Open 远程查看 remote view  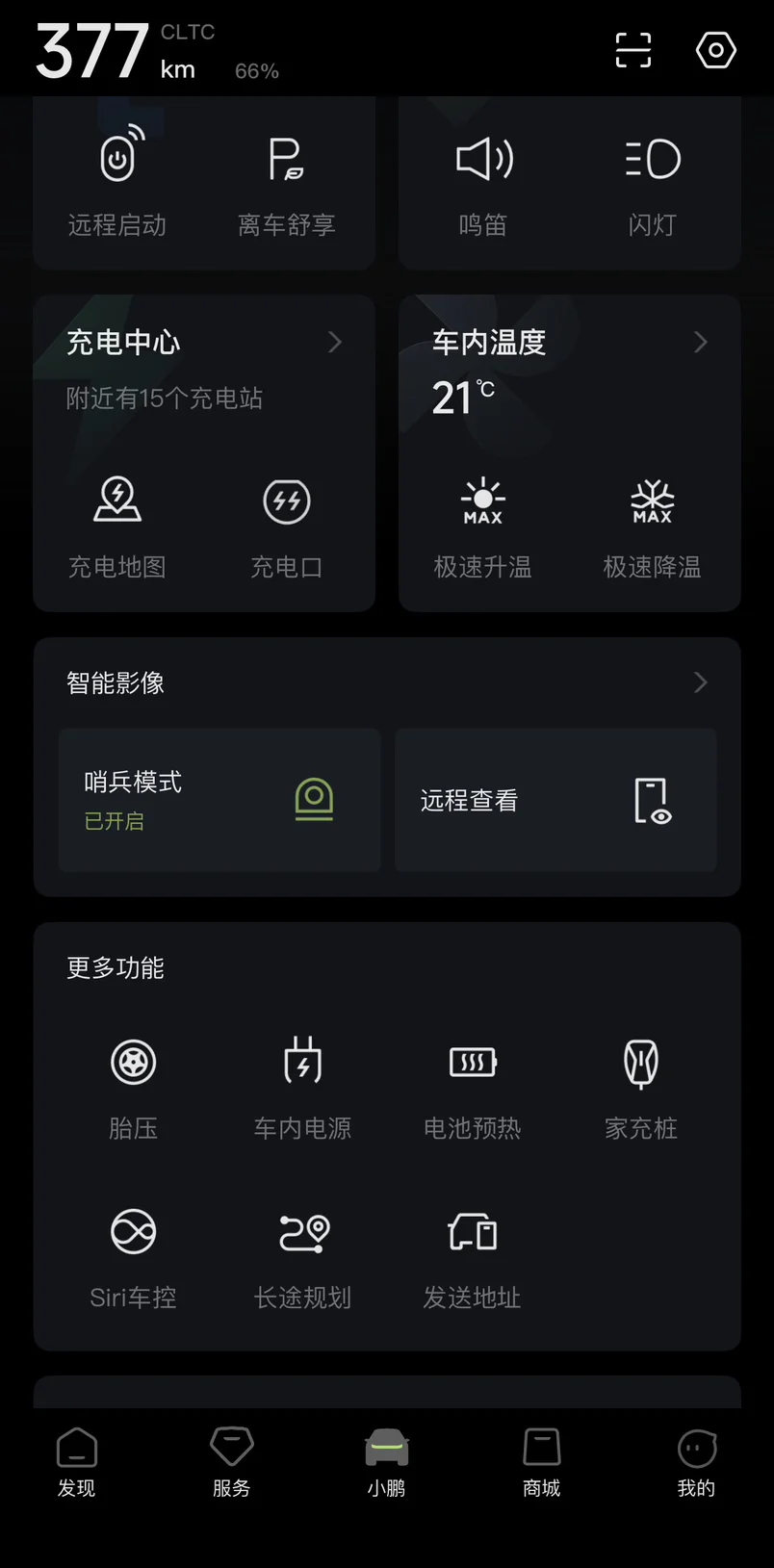pyautogui.click(x=555, y=800)
